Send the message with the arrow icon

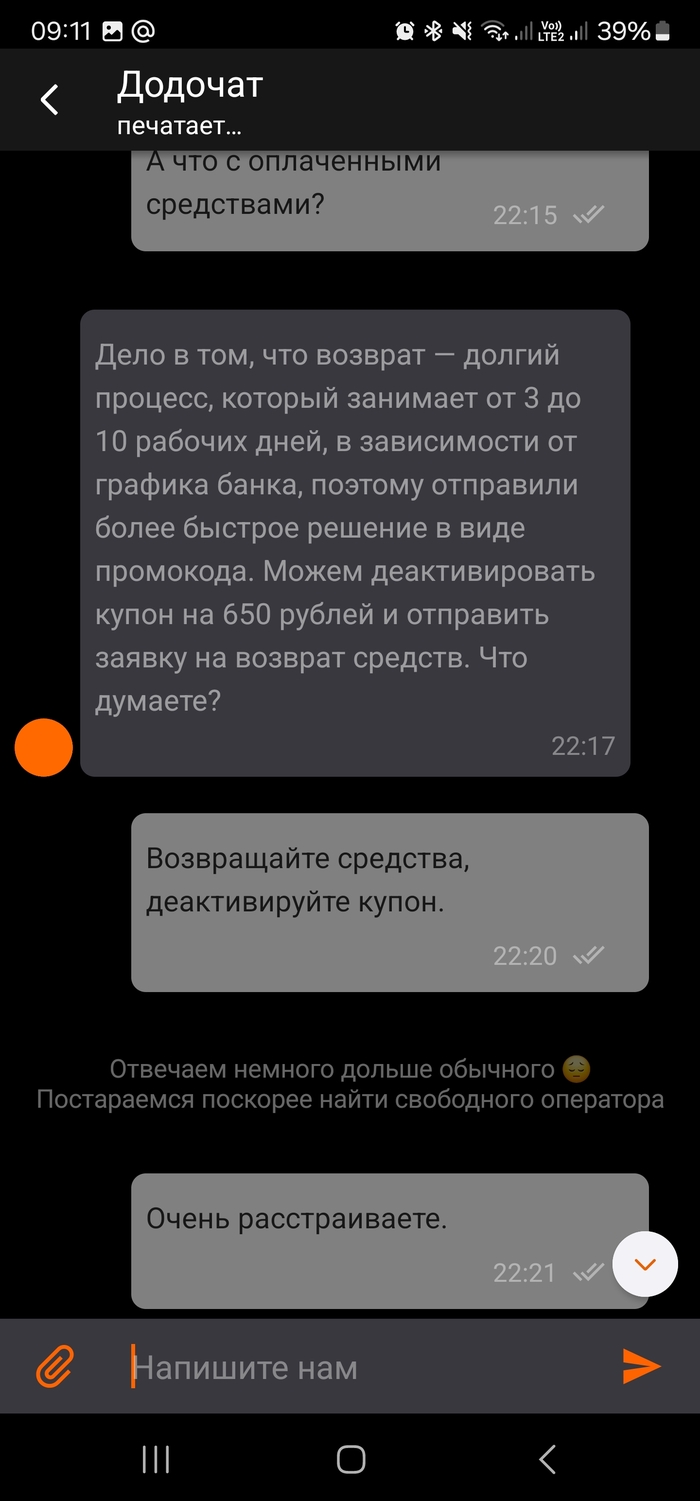point(641,1366)
